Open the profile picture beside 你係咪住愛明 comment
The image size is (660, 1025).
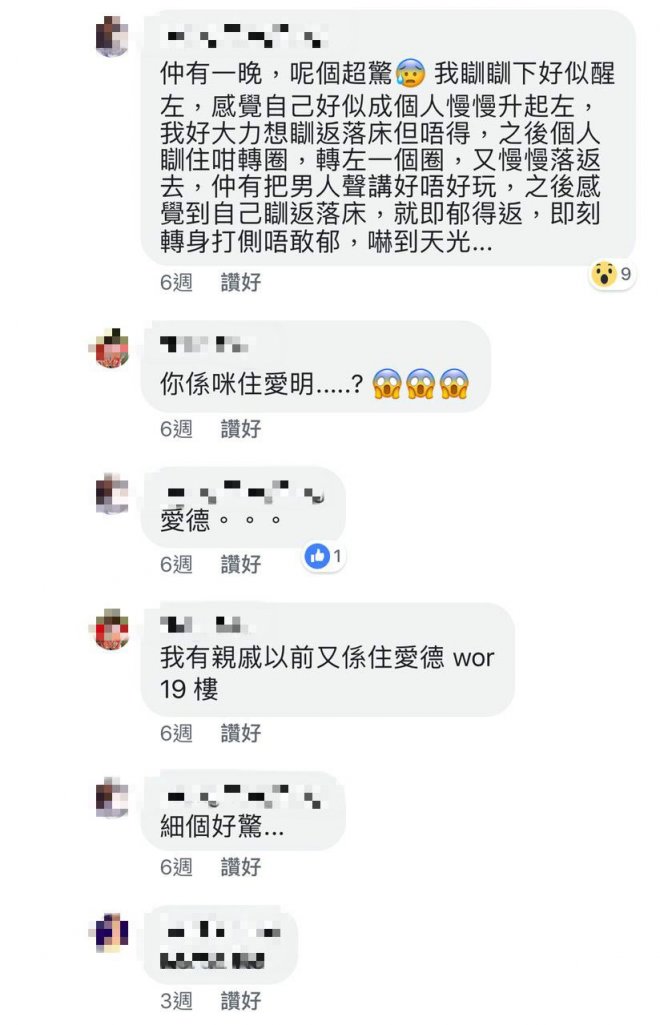[112, 348]
